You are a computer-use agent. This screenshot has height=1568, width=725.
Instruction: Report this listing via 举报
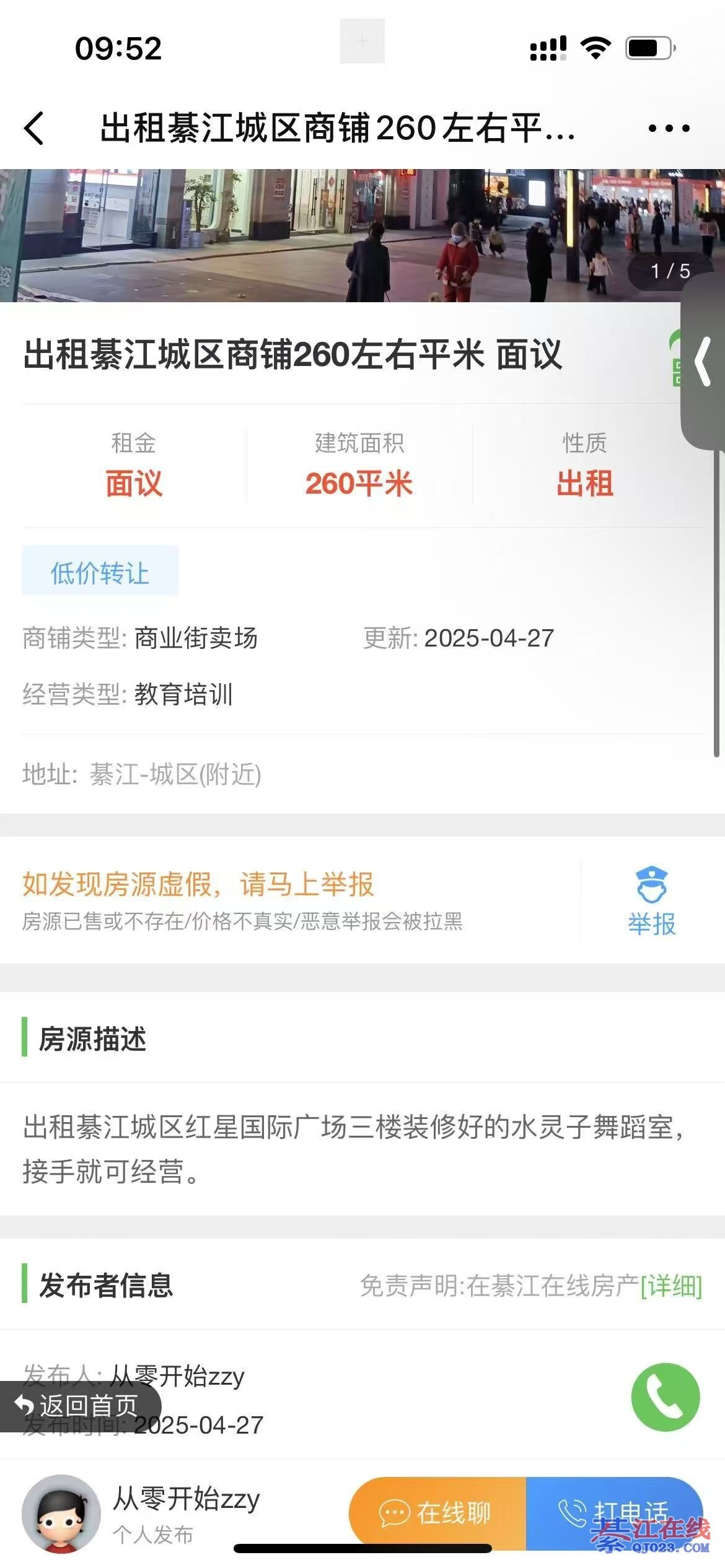tap(651, 901)
